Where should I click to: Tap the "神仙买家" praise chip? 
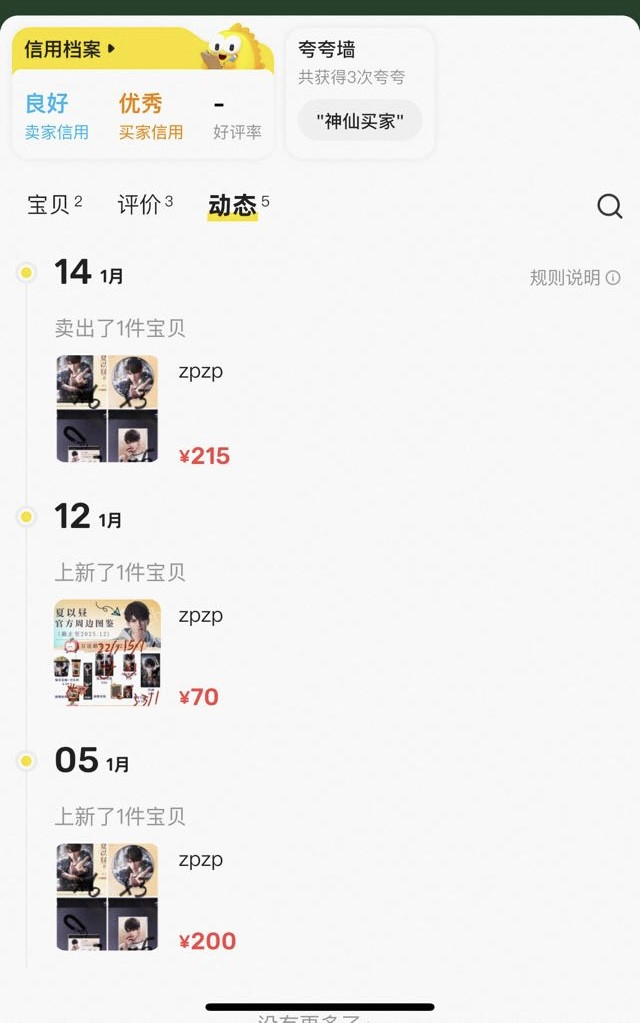[x=360, y=121]
